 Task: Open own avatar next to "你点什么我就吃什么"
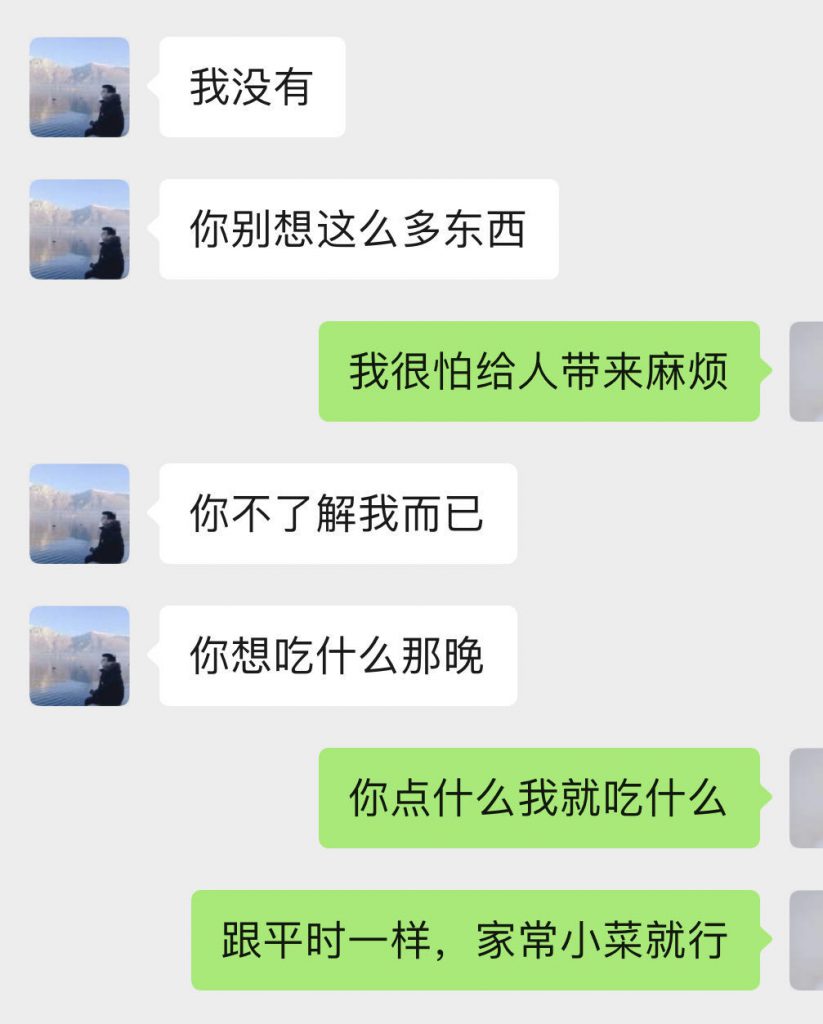tap(806, 798)
